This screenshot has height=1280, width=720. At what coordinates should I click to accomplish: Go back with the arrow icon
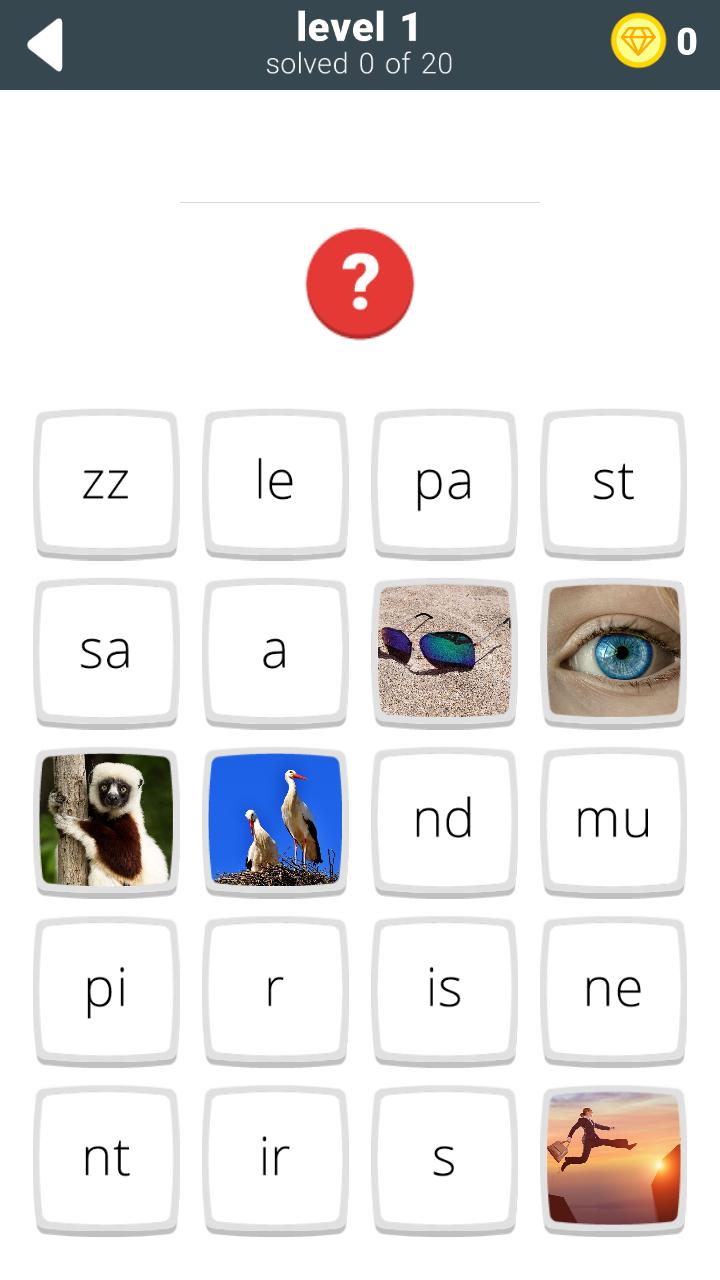tap(45, 45)
